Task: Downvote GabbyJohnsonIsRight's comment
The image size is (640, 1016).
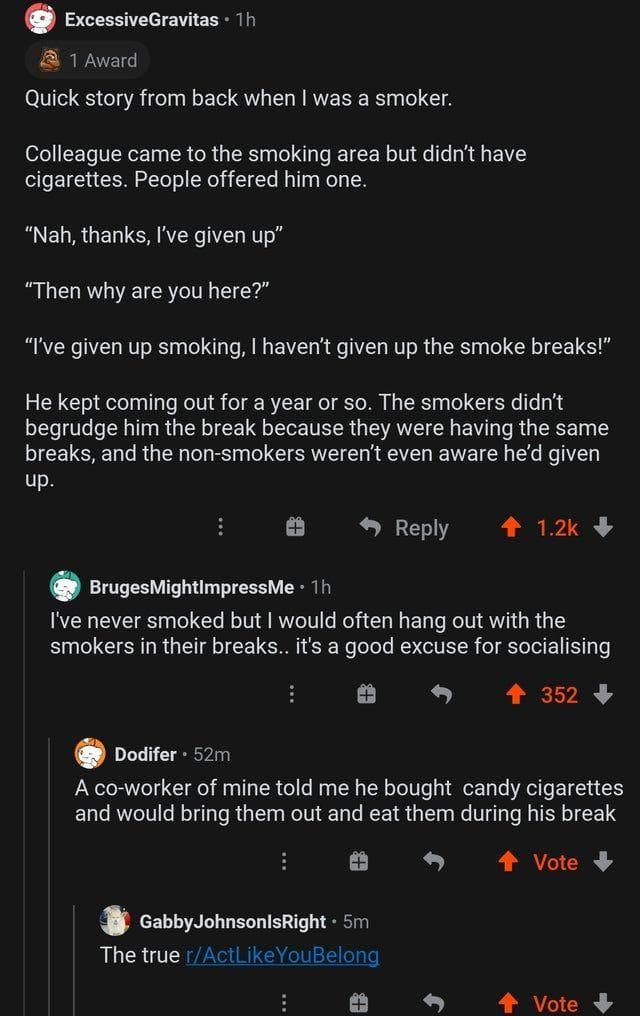Action: [603, 1001]
